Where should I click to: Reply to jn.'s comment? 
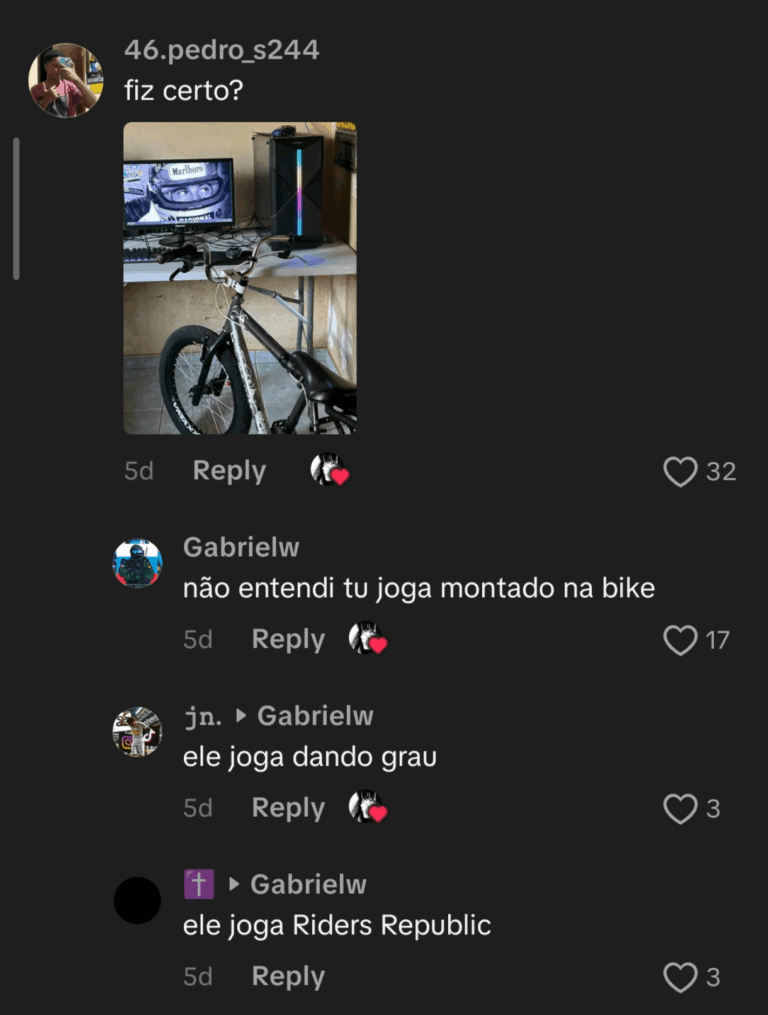288,808
